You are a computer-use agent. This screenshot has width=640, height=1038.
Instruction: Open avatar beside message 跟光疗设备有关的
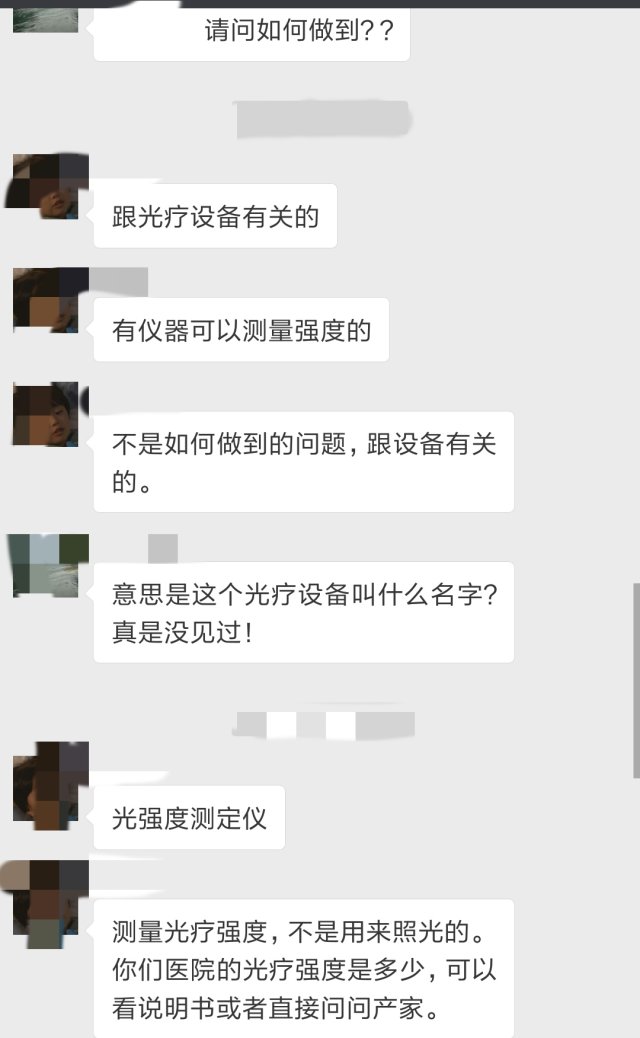pos(46,186)
